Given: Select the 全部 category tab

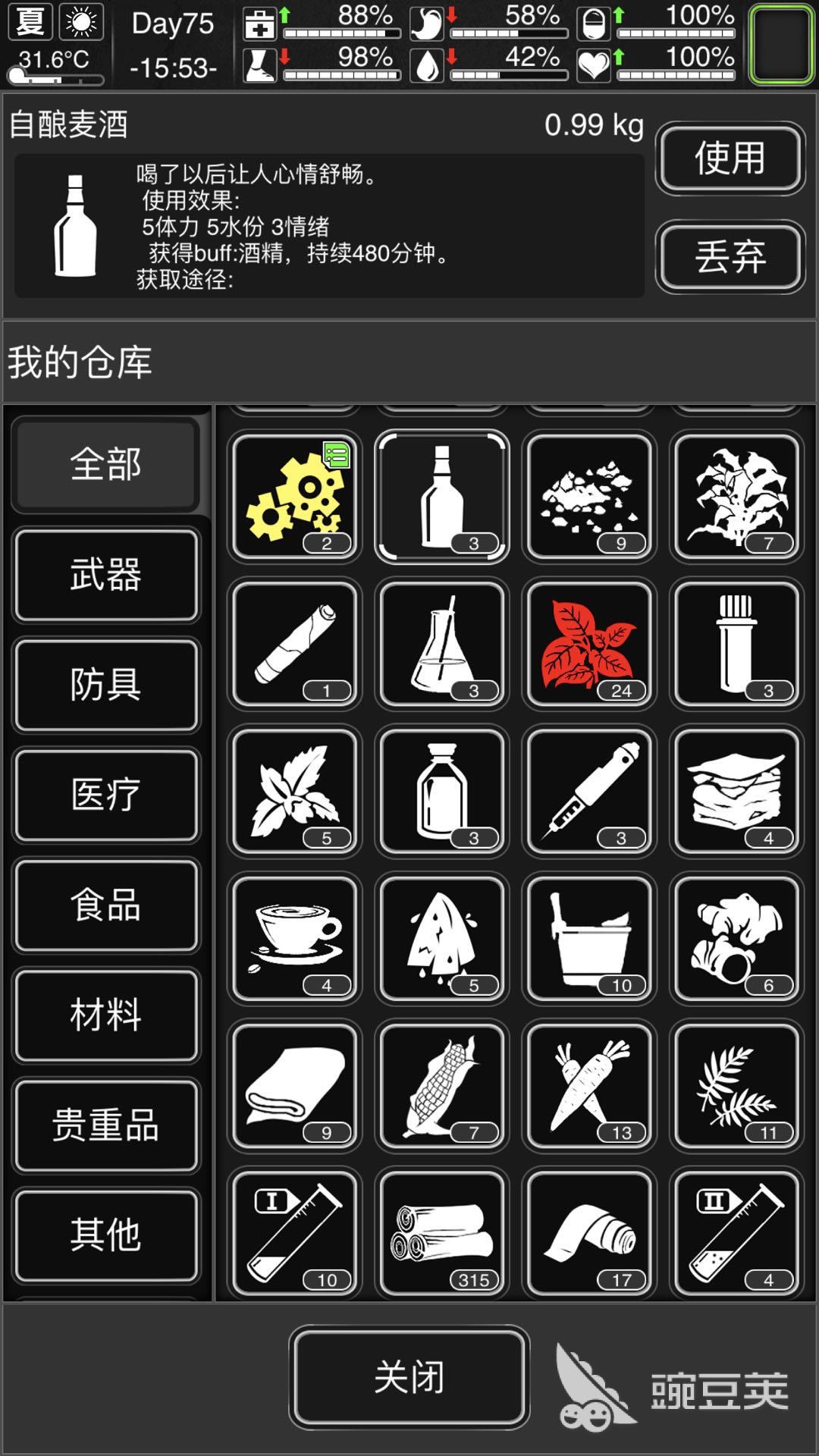Looking at the screenshot, I should point(106,464).
